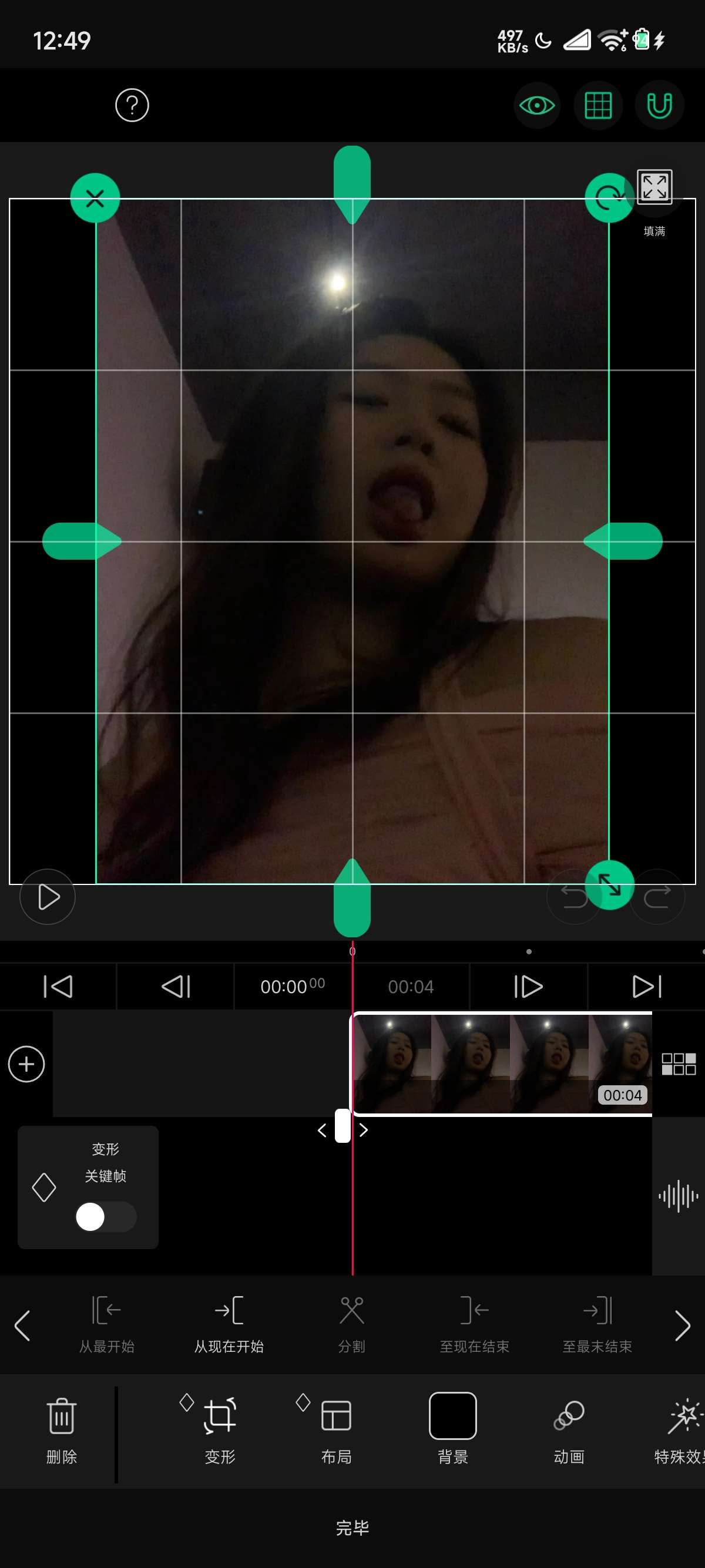Step back one frame

pos(176,986)
